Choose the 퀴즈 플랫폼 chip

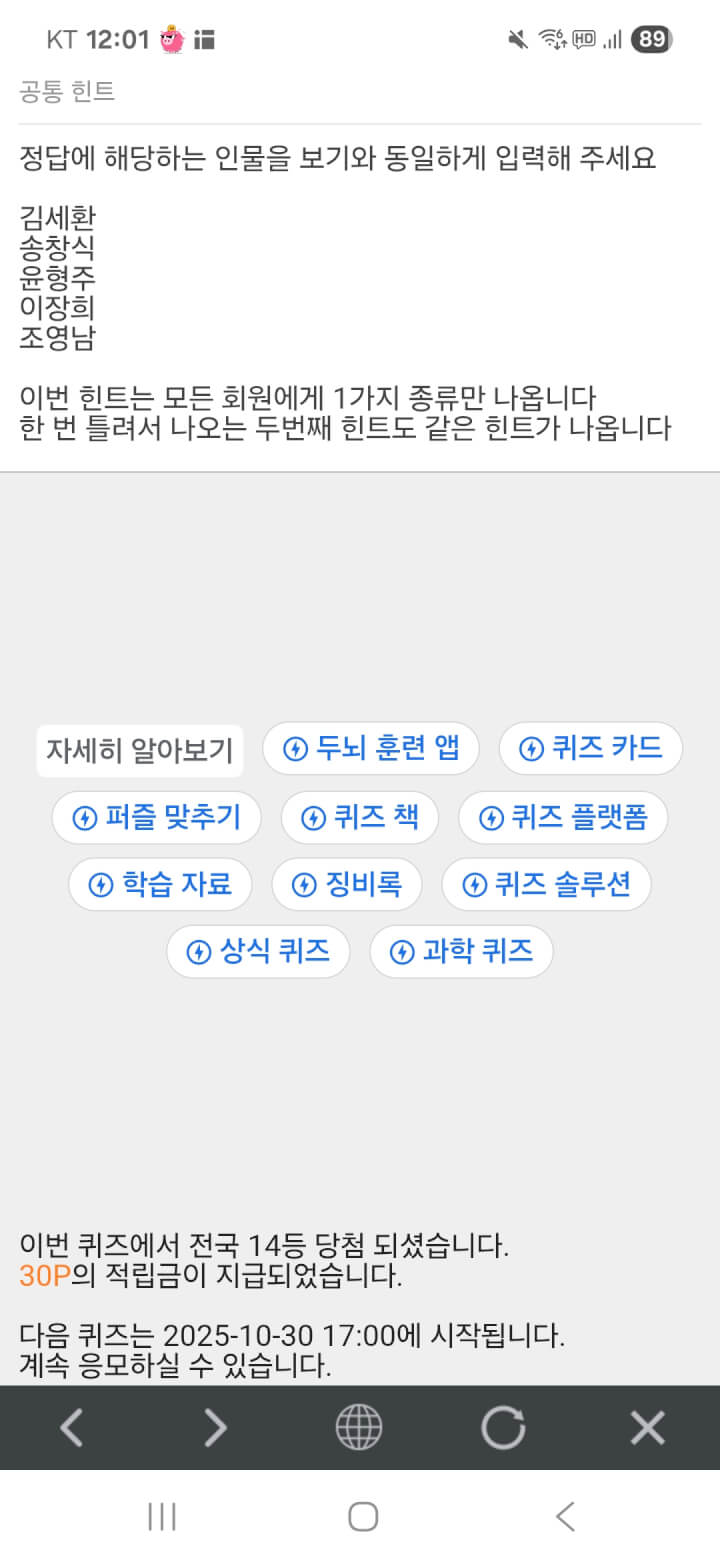point(563,818)
